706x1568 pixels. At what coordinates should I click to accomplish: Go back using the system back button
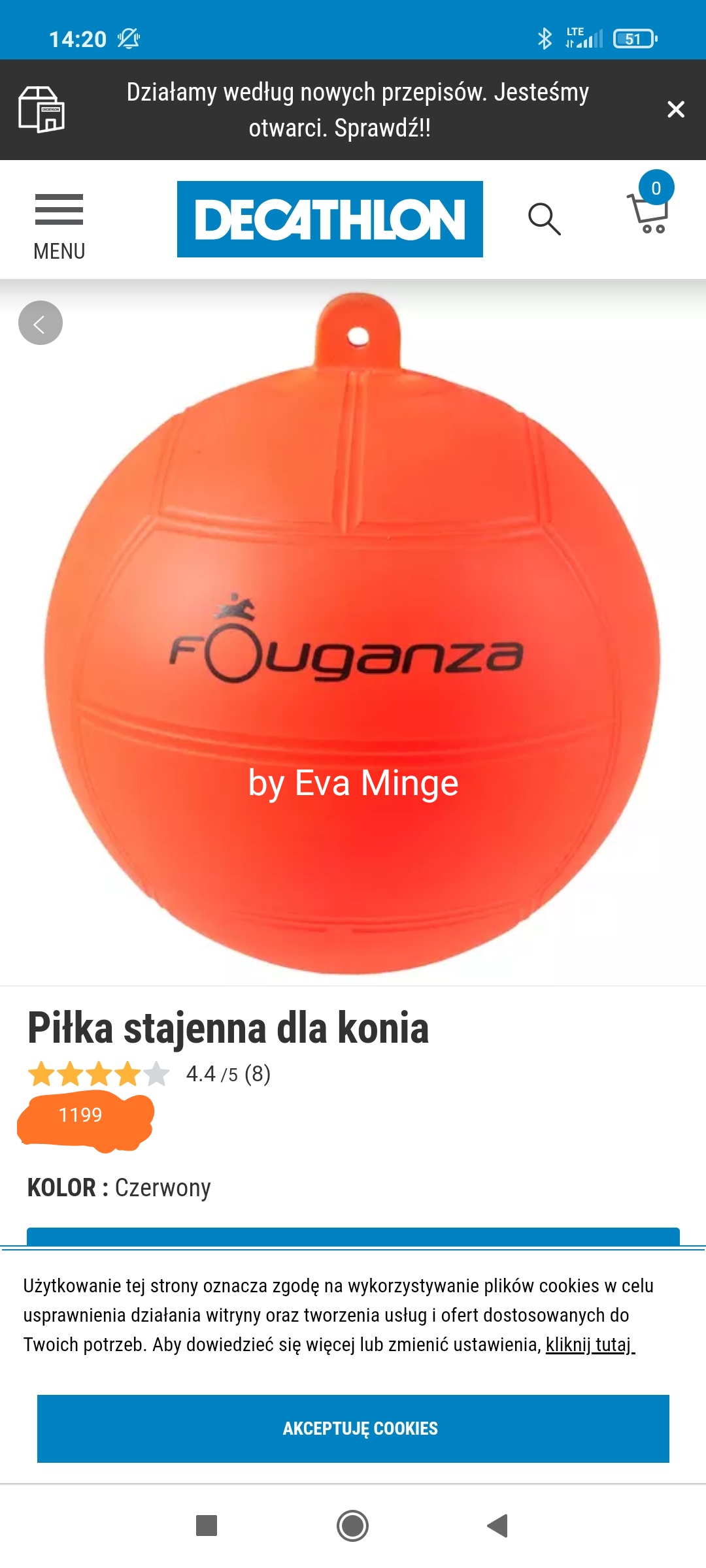point(498,1526)
